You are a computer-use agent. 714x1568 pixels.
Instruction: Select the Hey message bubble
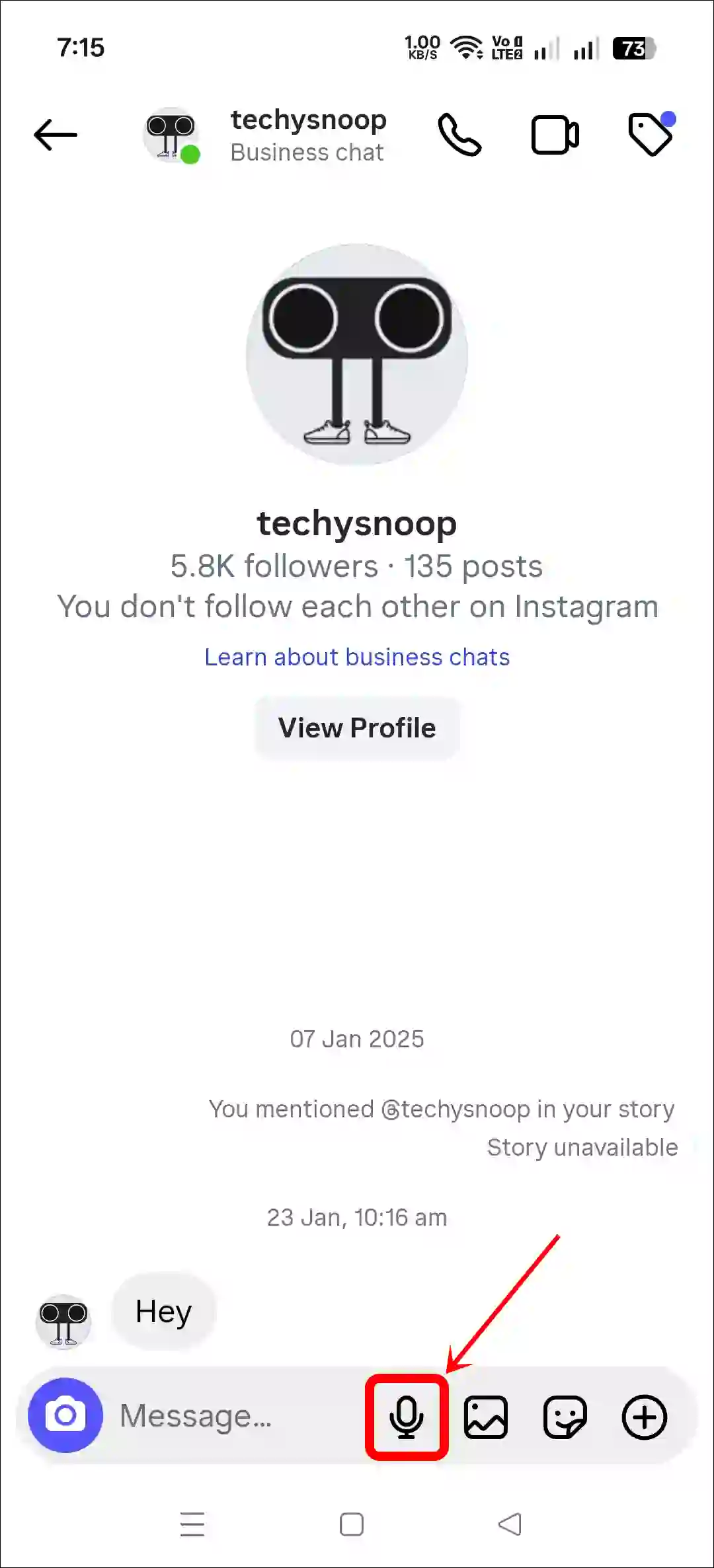pos(163,1312)
